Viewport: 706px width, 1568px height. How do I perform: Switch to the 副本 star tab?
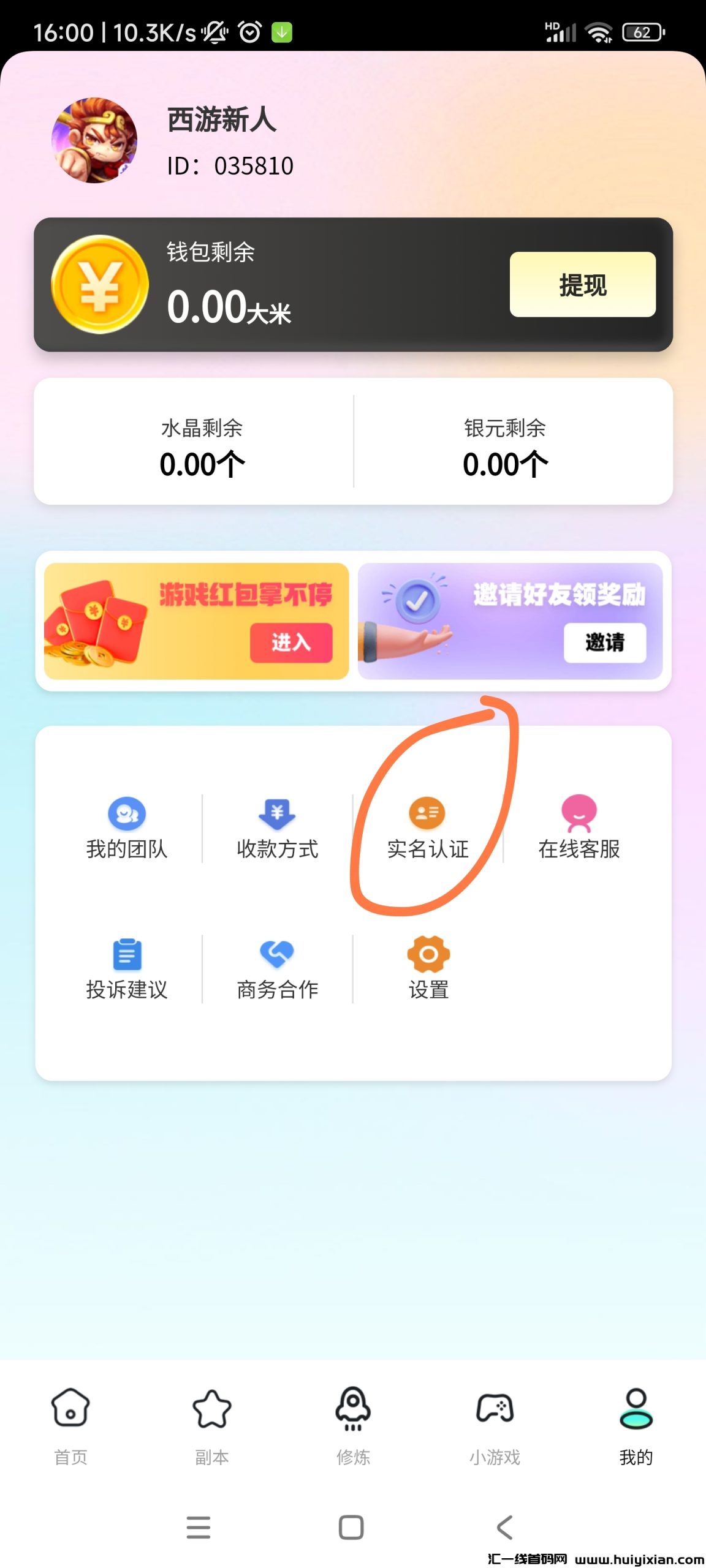point(211,1421)
